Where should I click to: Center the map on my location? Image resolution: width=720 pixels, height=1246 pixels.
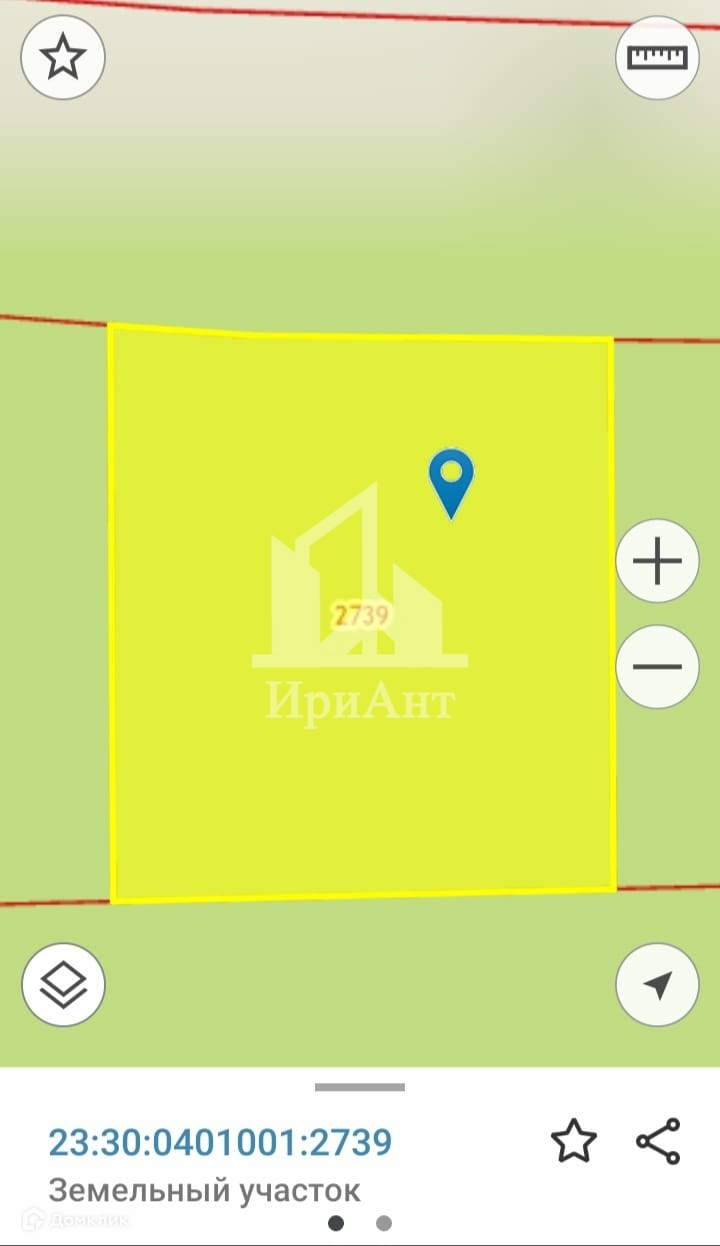coord(657,985)
